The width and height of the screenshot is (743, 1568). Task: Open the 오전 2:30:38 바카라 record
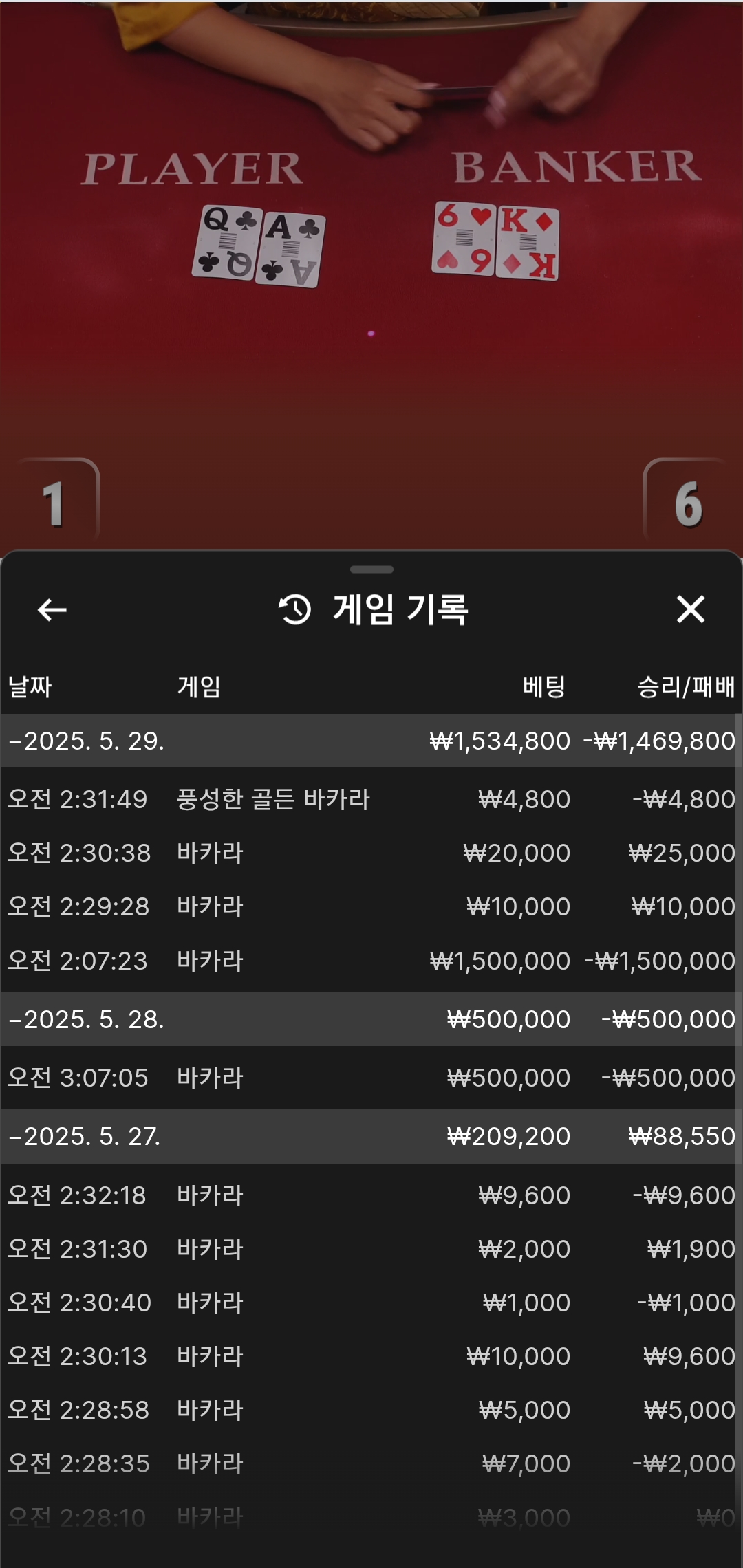pos(371,853)
